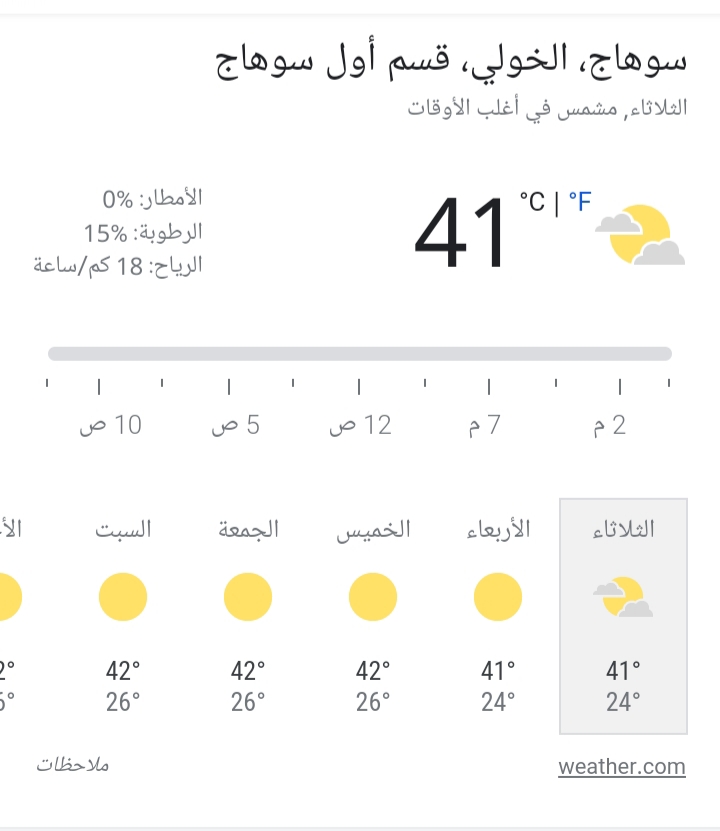Open the weather.com source link
The image size is (720, 831).
click(x=621, y=767)
